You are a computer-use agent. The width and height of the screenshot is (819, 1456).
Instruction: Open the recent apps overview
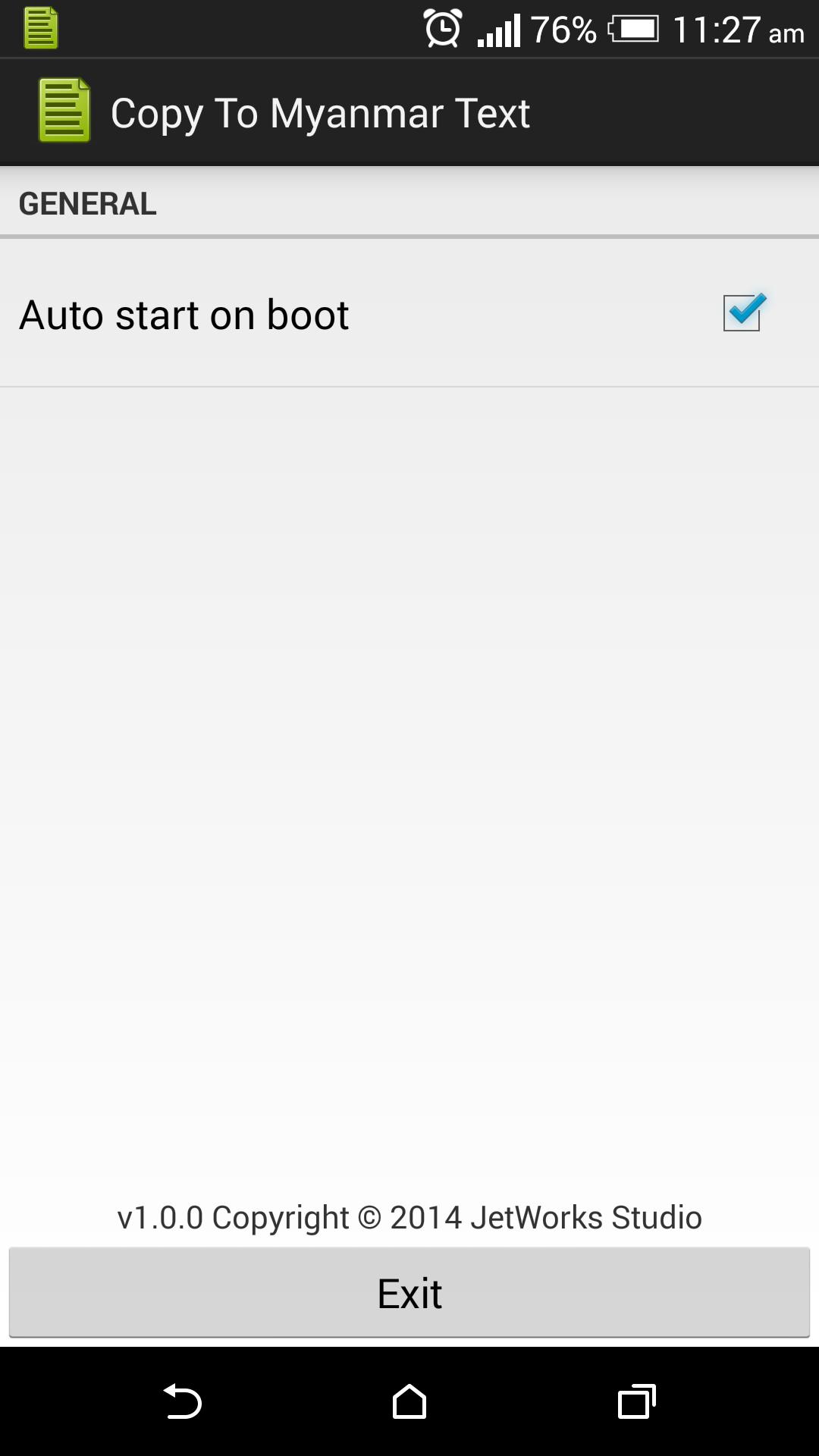(x=636, y=1401)
